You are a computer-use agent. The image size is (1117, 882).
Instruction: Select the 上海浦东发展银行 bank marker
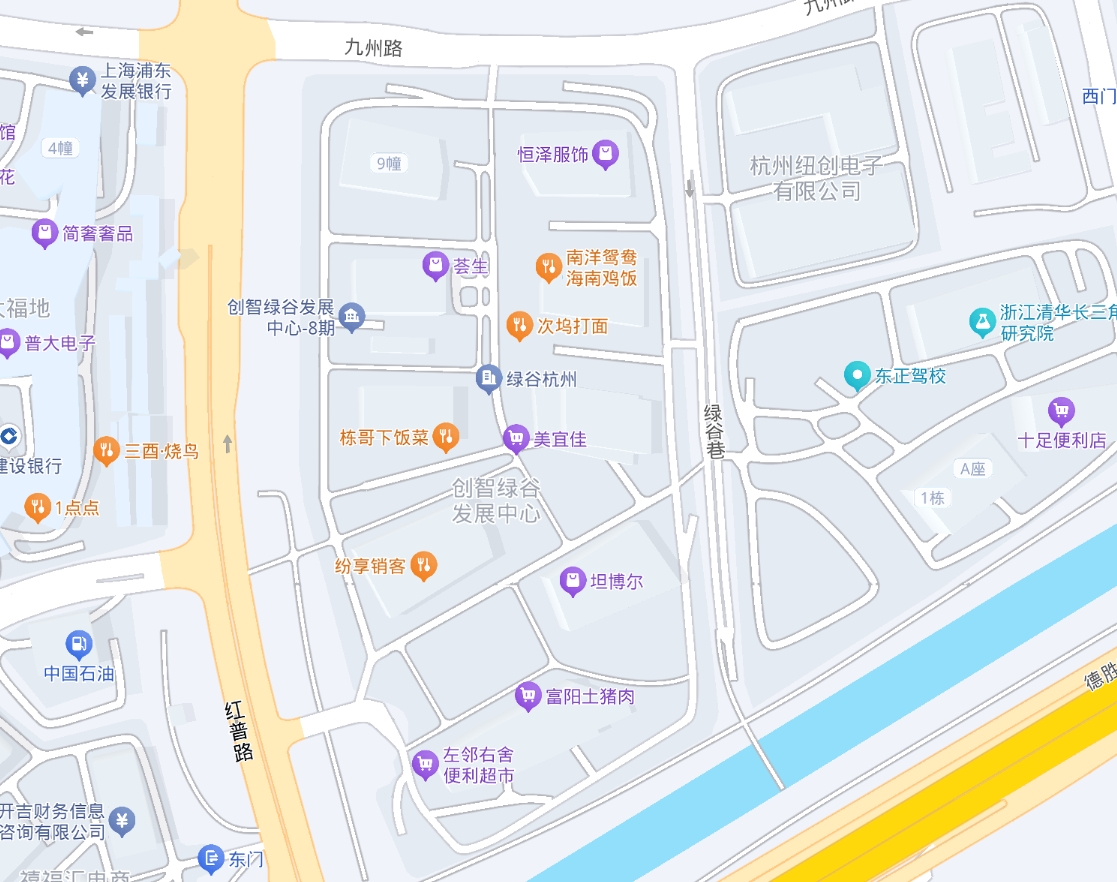(x=82, y=79)
